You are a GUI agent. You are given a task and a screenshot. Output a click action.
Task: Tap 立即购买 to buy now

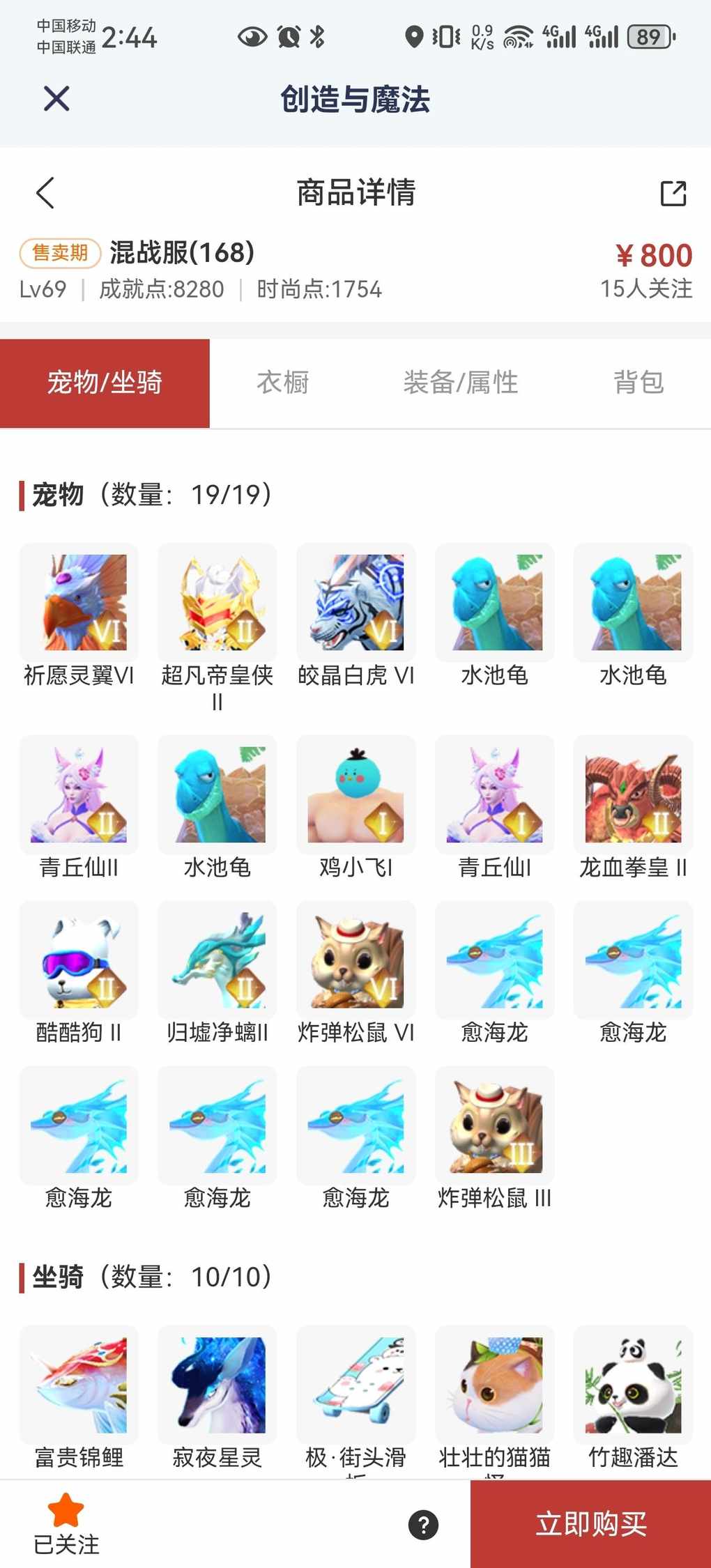coord(590,1524)
